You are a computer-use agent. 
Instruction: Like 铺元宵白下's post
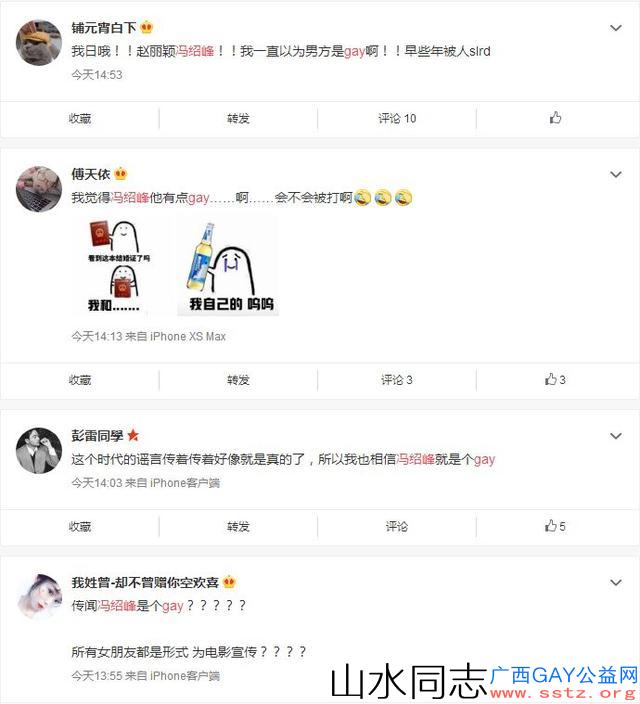coord(555,118)
